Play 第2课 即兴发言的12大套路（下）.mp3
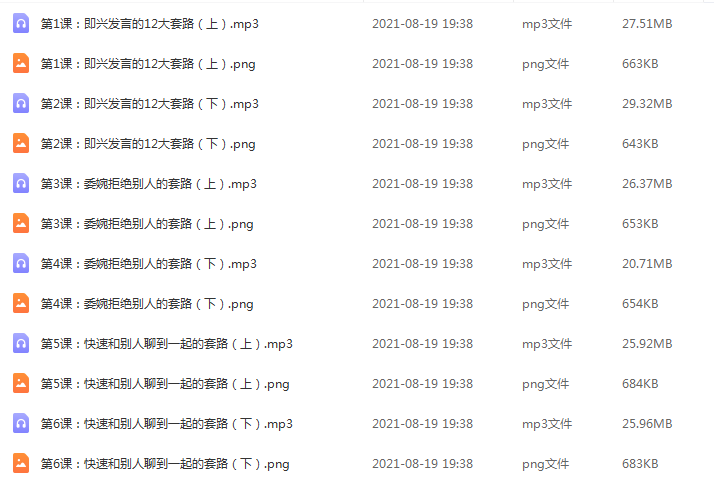Screen dimensions: 714x480 click(x=150, y=103)
